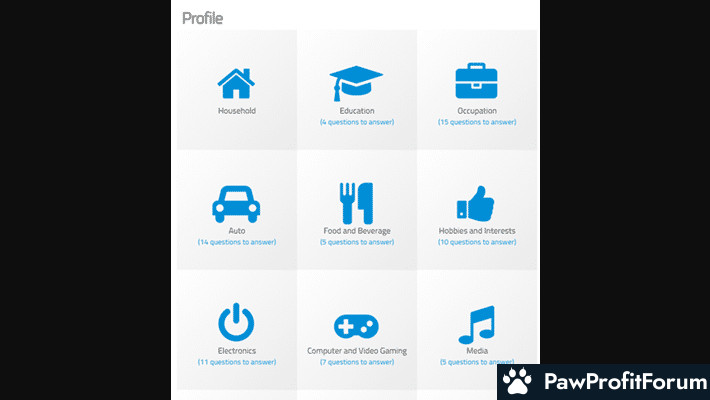This screenshot has width=710, height=400.
Task: Open the Food and Beverage questions
Action: click(357, 212)
